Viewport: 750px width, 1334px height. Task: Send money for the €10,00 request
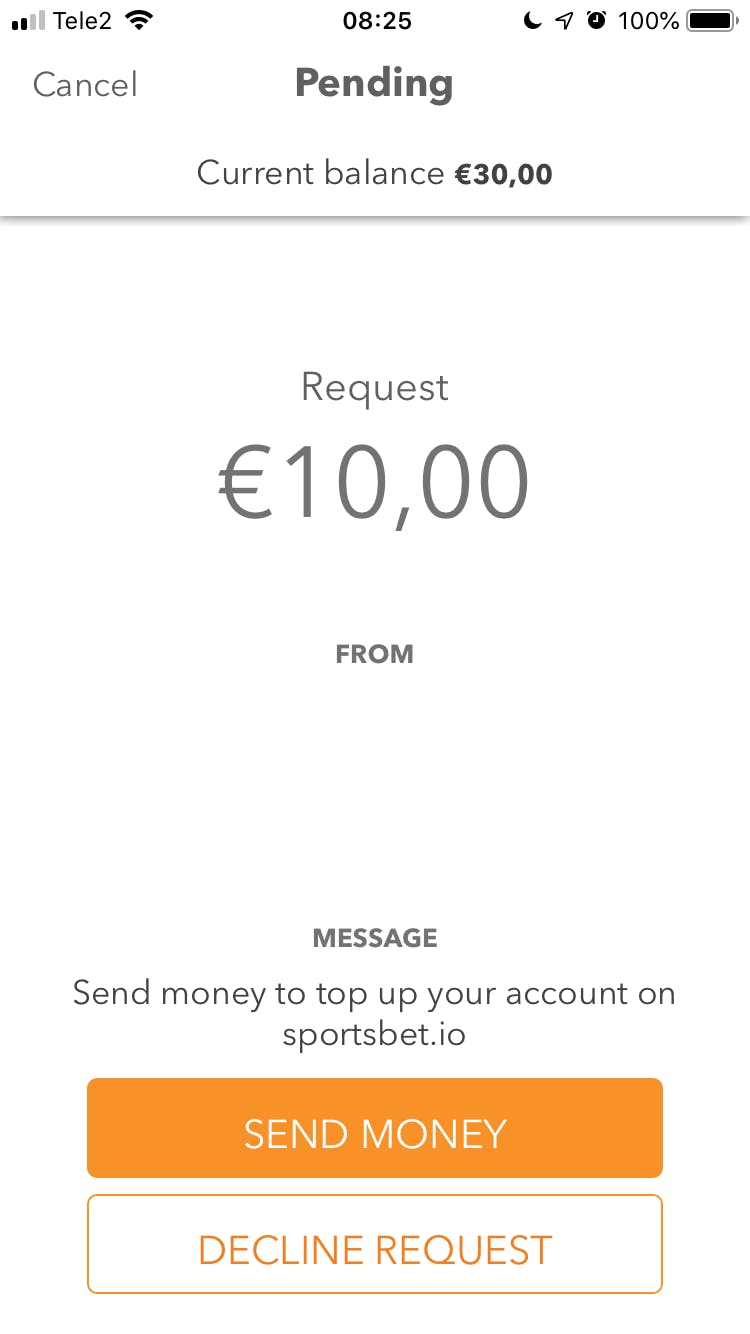click(375, 1128)
